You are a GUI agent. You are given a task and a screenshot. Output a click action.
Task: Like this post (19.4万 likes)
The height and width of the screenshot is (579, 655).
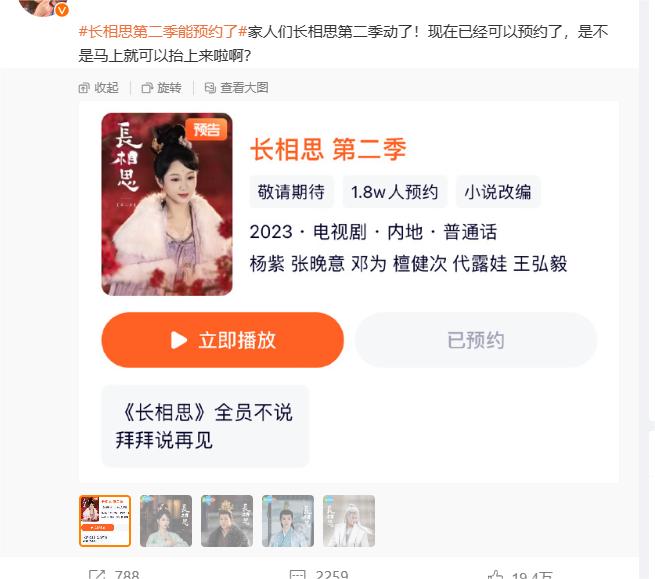520,574
